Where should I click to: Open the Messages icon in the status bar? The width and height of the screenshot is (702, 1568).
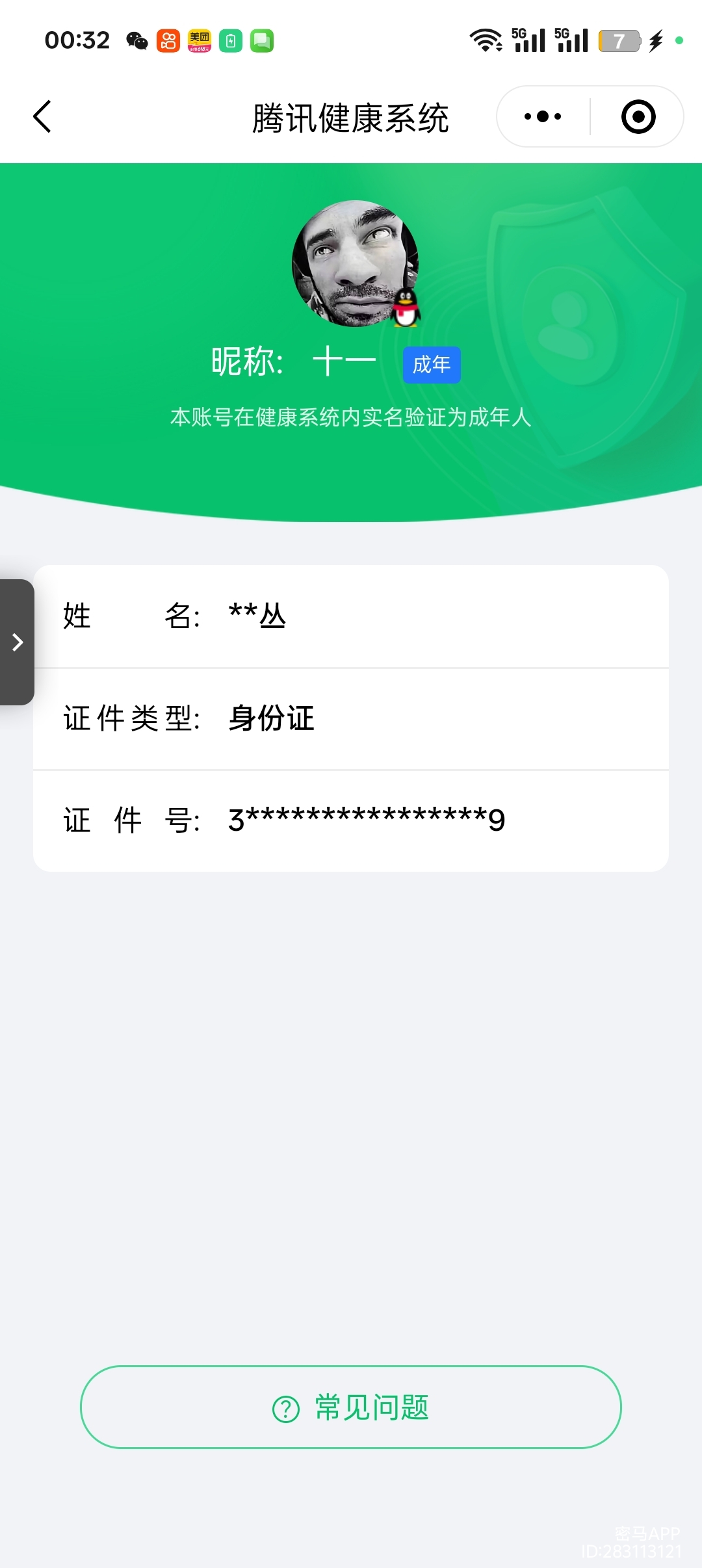(x=262, y=41)
